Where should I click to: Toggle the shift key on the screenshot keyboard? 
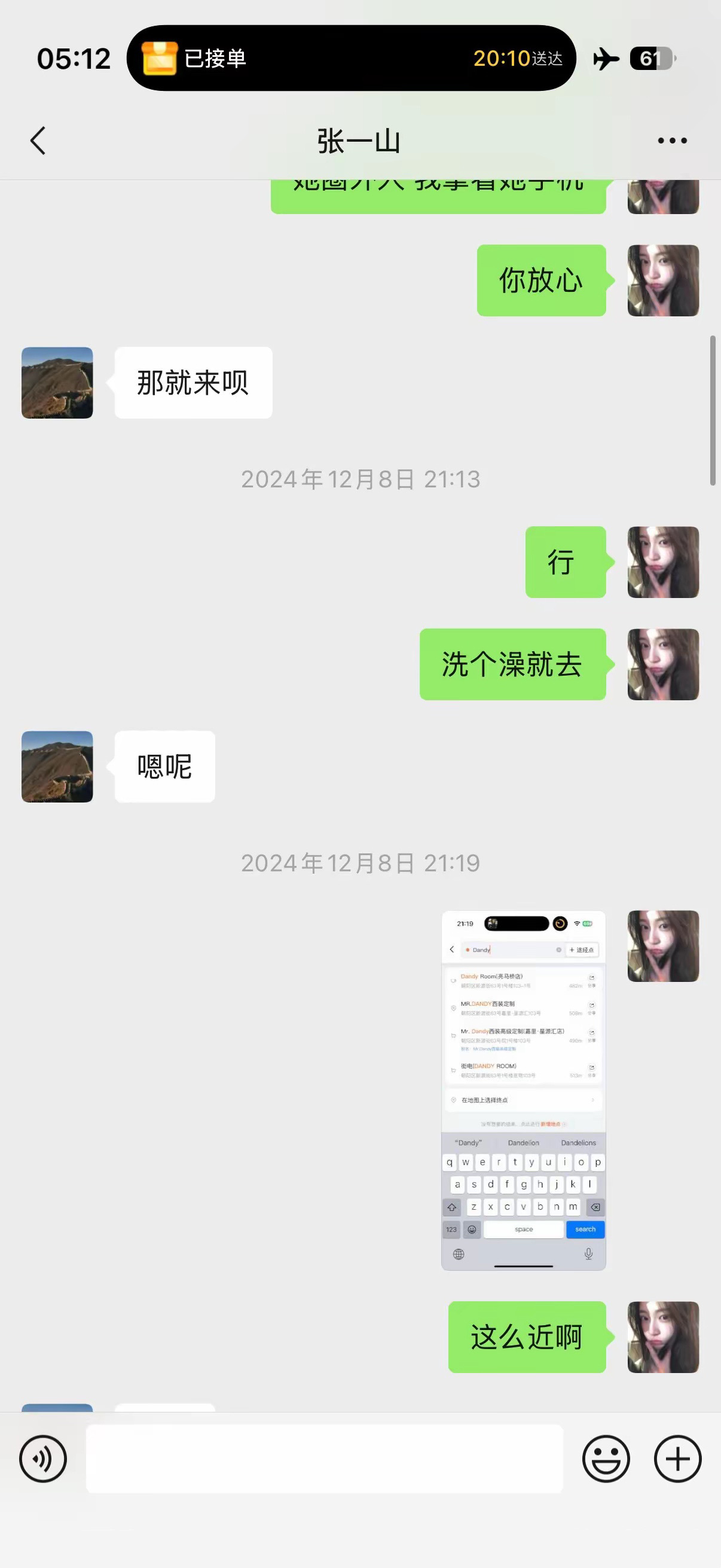tap(453, 1207)
